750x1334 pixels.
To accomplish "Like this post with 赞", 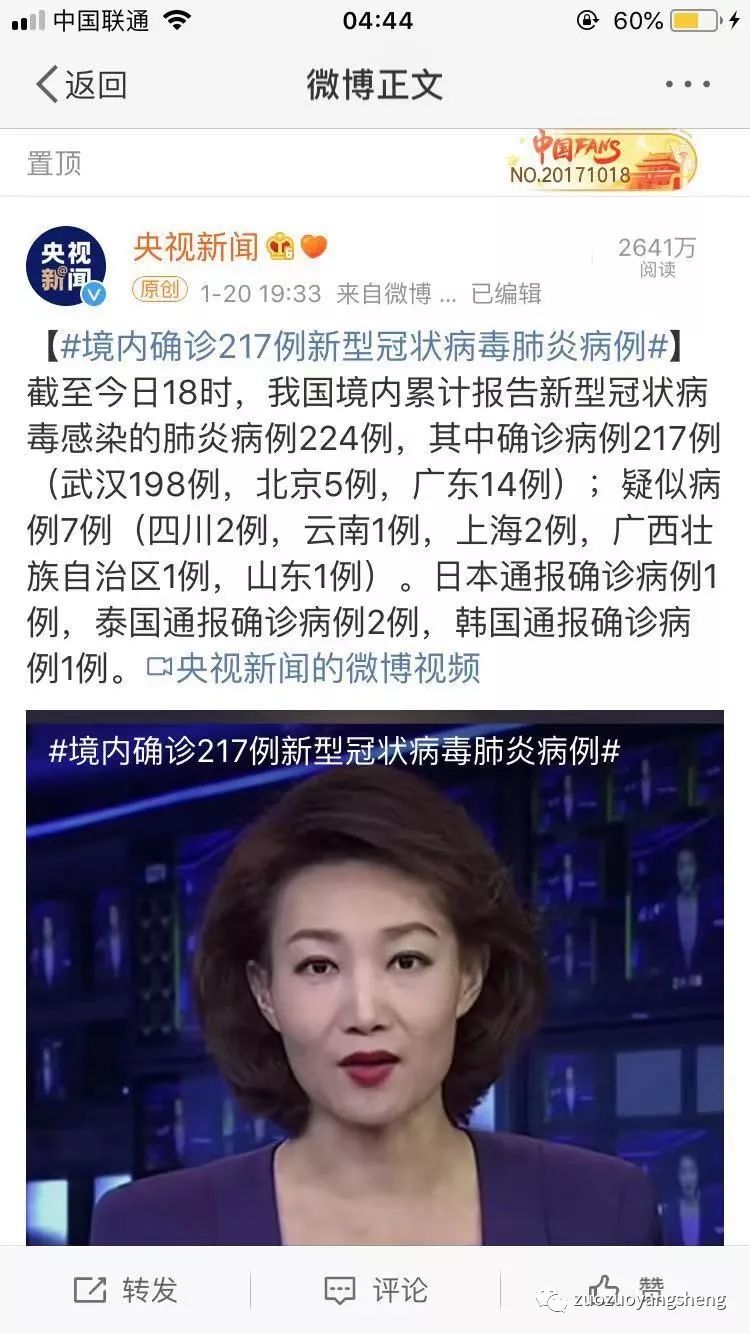I will click(x=625, y=1288).
